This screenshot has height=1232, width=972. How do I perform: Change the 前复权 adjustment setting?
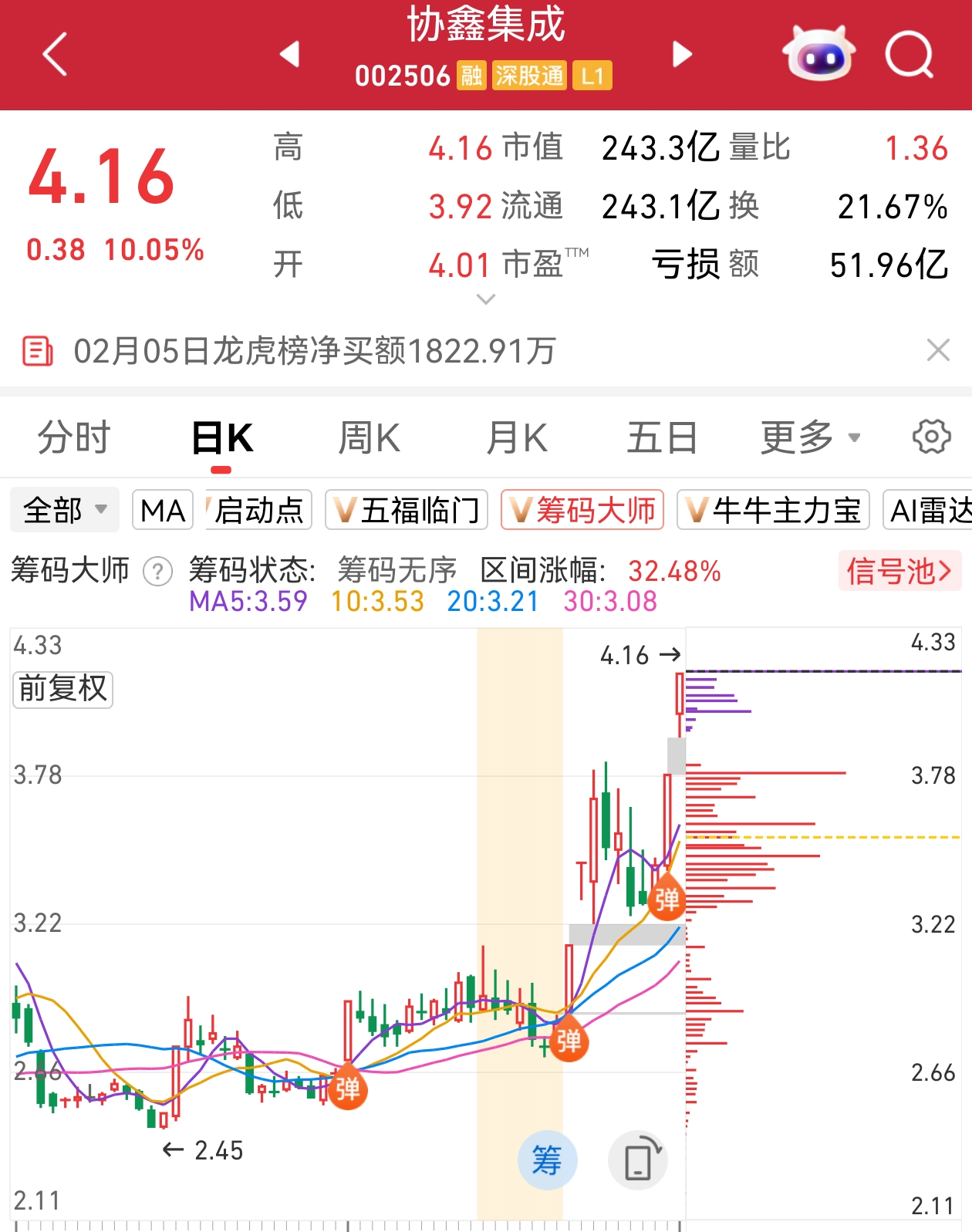click(63, 689)
